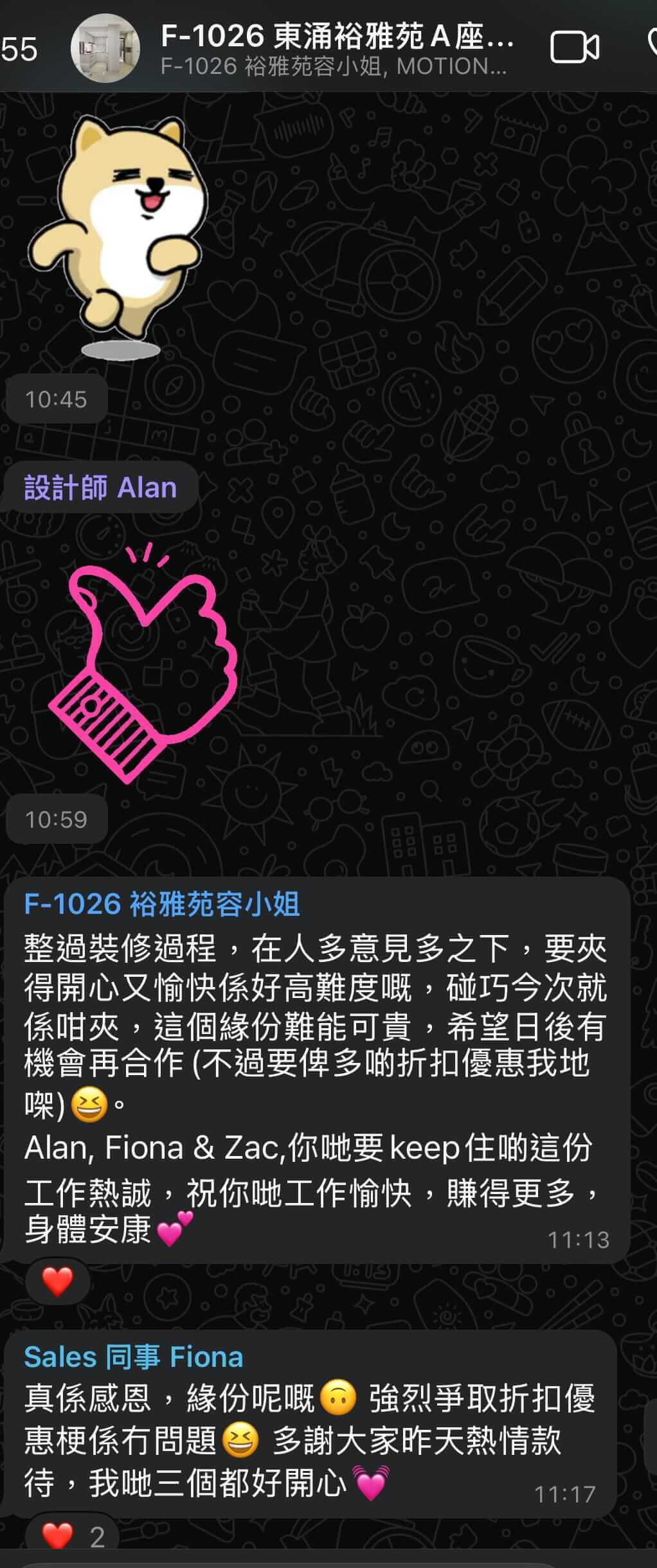The height and width of the screenshot is (1568, 657).
Task: Tap sender name 設計師 Alan
Action: point(100,488)
